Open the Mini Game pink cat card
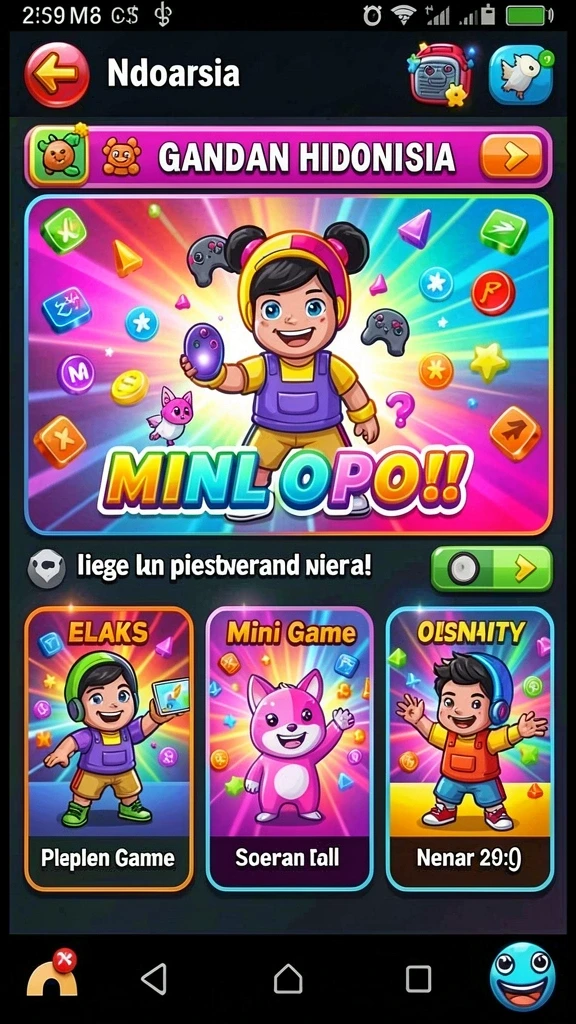 point(289,748)
